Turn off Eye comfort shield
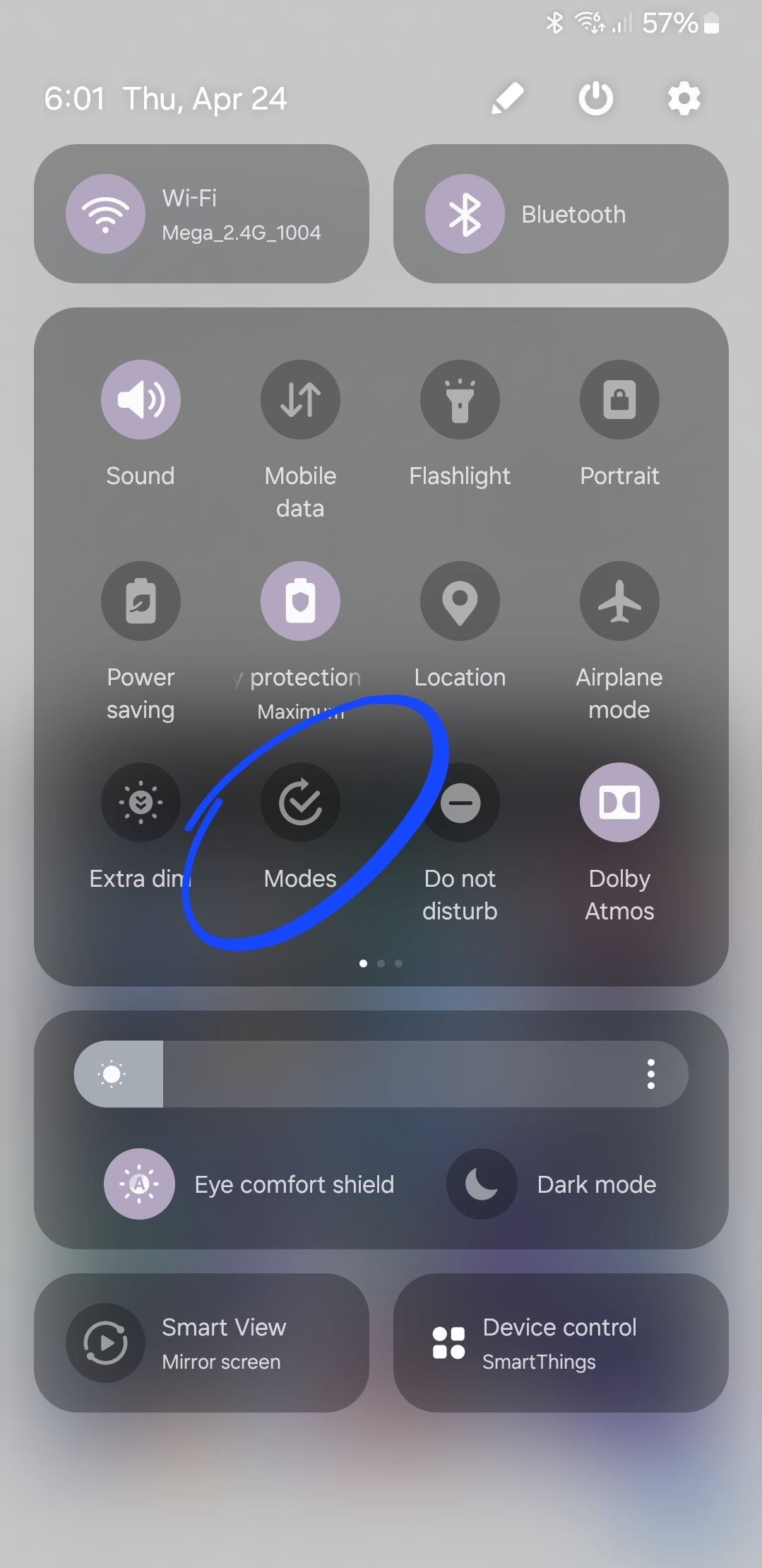Screen dimensions: 762x1568 pos(140,1184)
